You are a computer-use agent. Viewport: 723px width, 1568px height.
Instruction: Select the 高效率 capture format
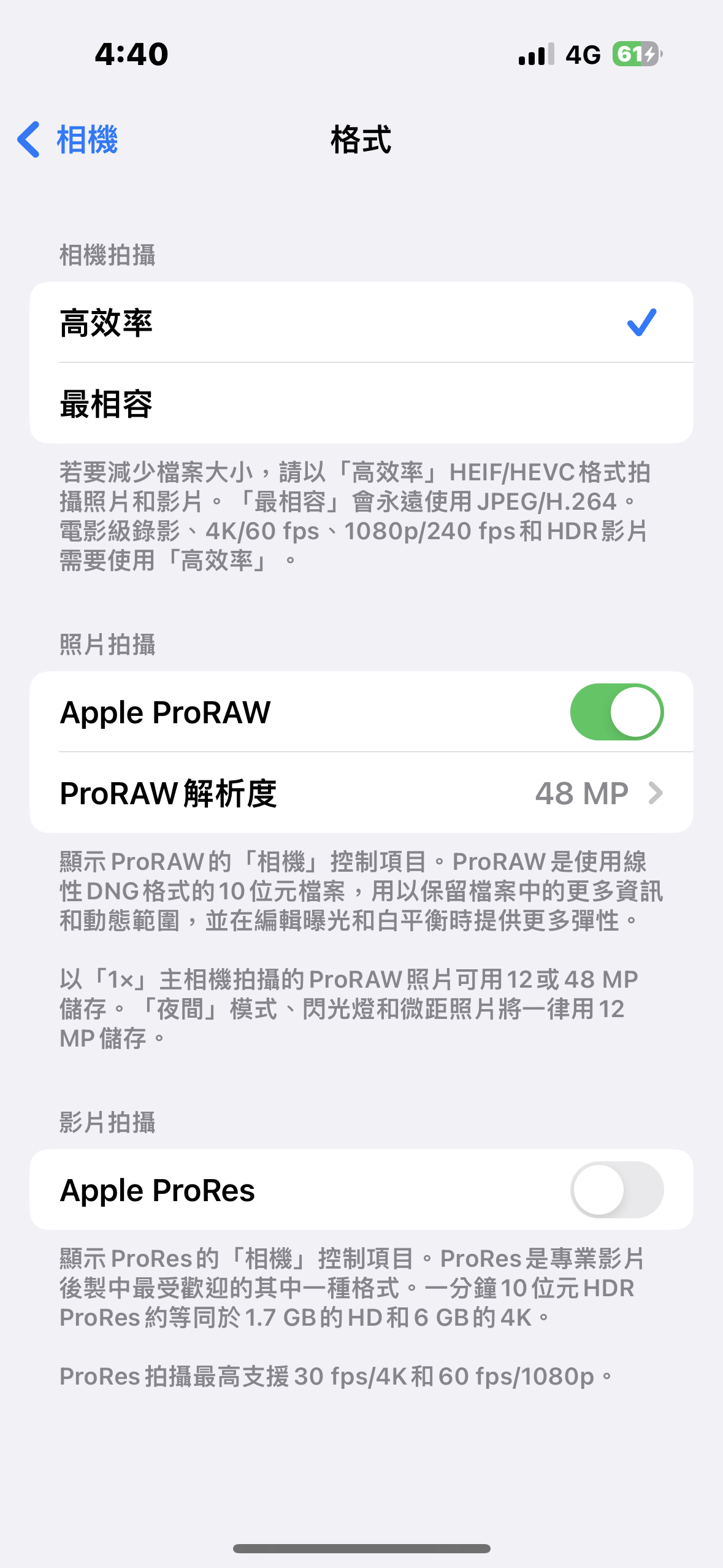click(361, 323)
